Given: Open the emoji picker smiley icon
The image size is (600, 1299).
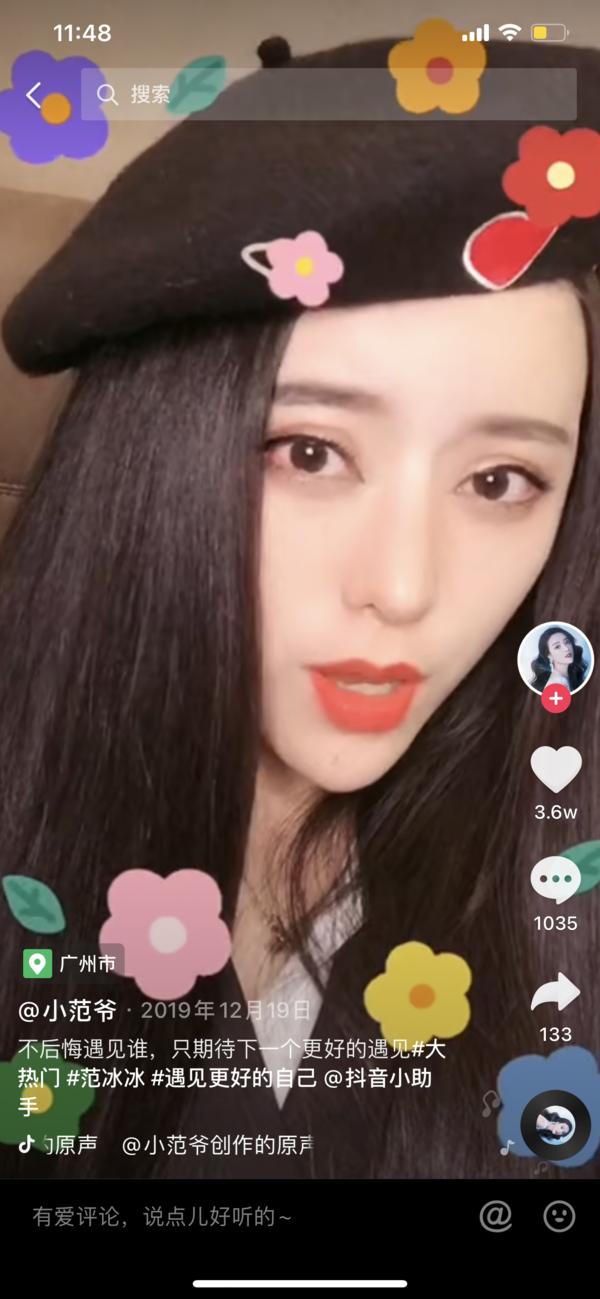Looking at the screenshot, I should (559, 1216).
